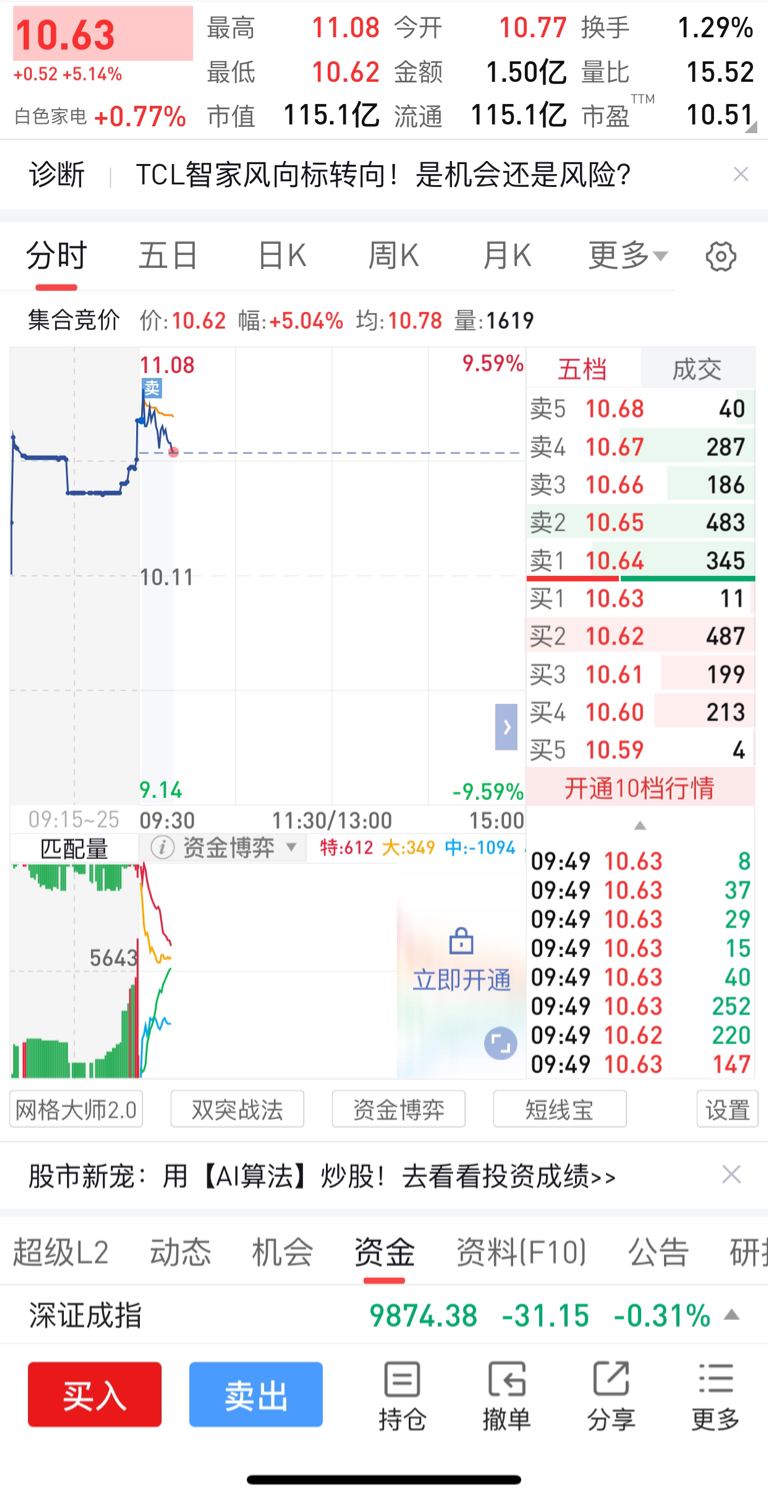Open the chart settings gear icon
The height and width of the screenshot is (1500, 768).
pos(721,257)
